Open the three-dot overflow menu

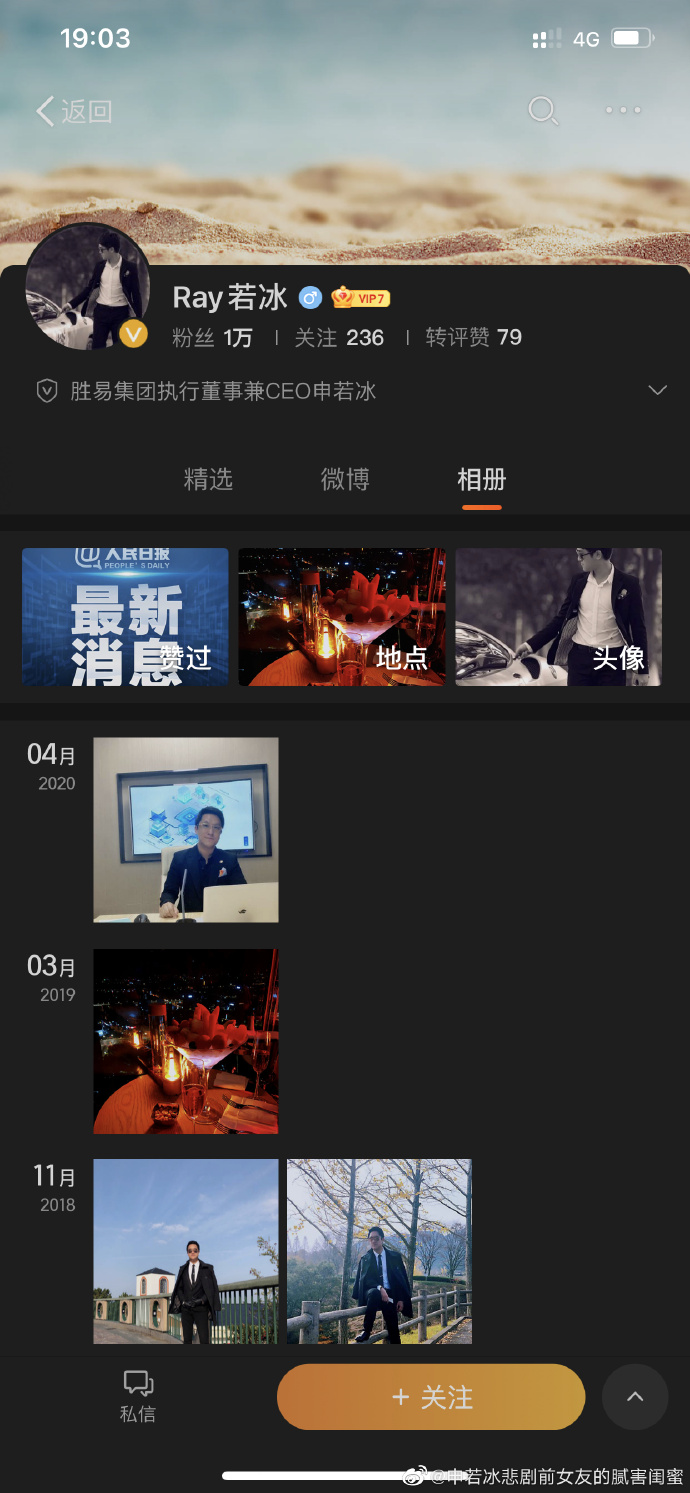pos(623,111)
